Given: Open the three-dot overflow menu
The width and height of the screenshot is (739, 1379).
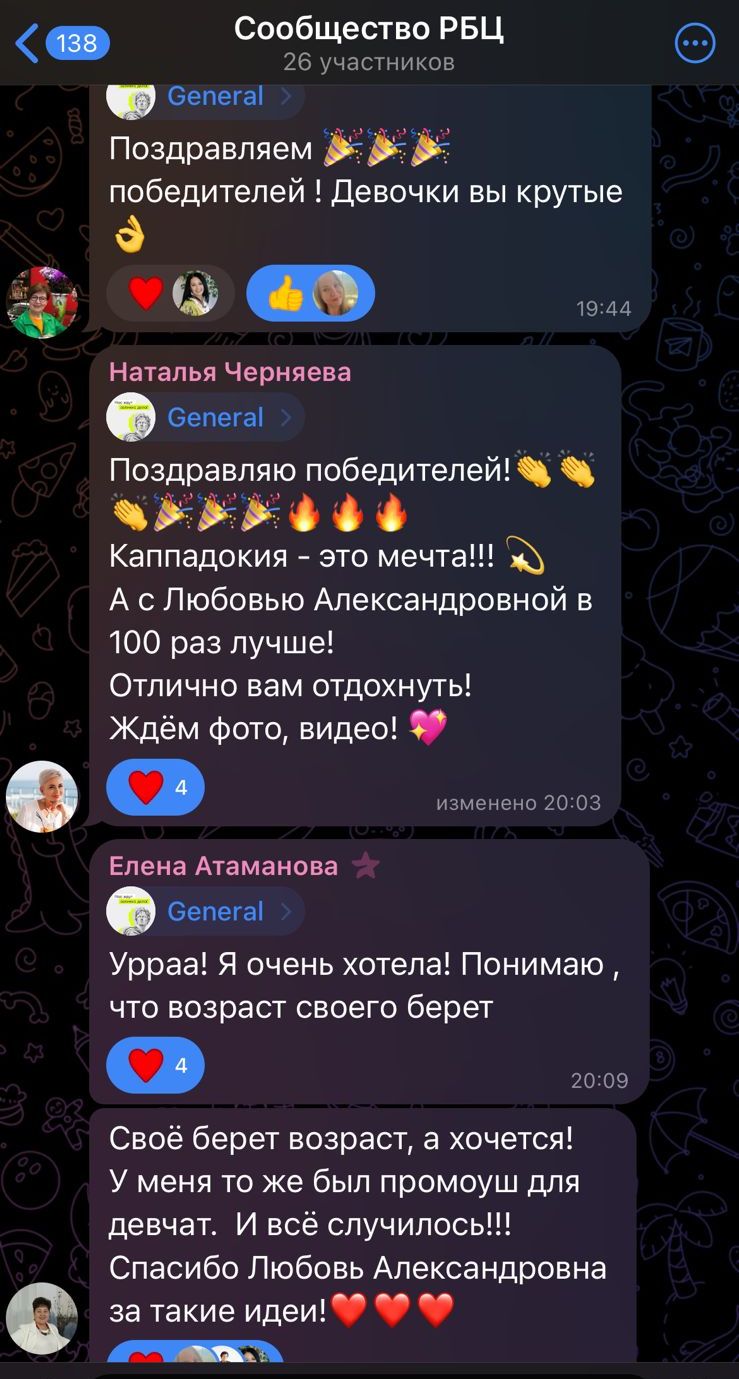Looking at the screenshot, I should [x=695, y=43].
